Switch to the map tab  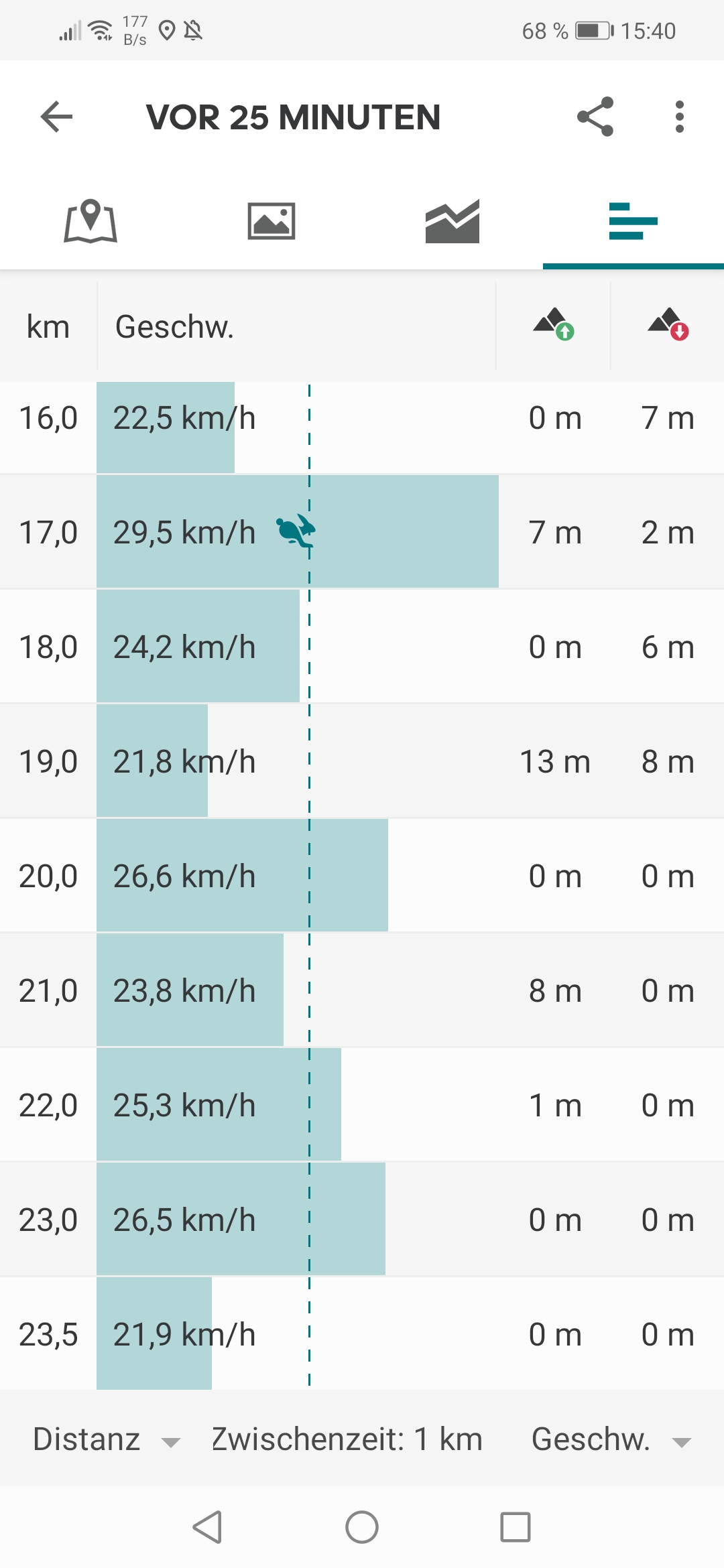coord(90,221)
